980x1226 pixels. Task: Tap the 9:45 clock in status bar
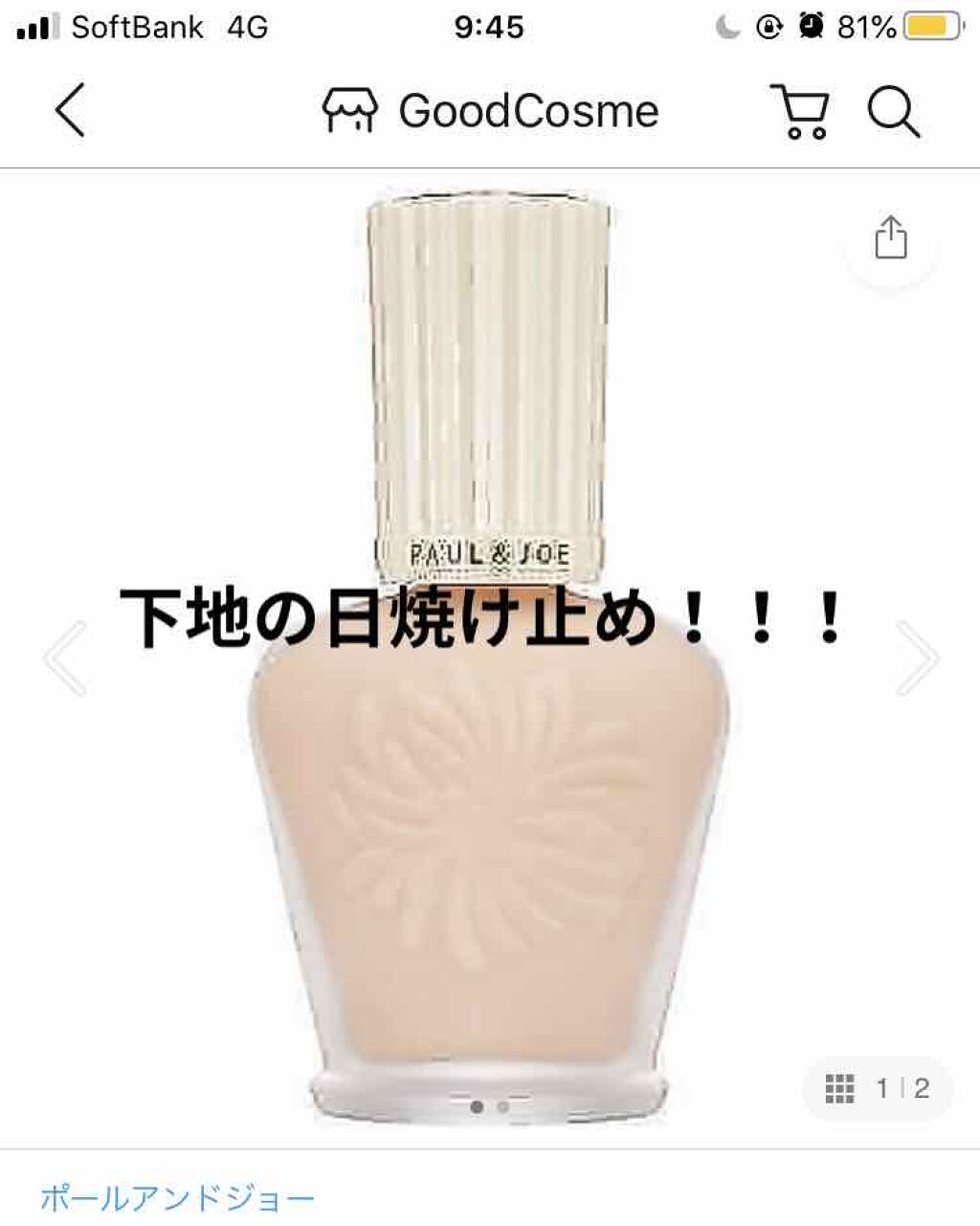pyautogui.click(x=490, y=26)
